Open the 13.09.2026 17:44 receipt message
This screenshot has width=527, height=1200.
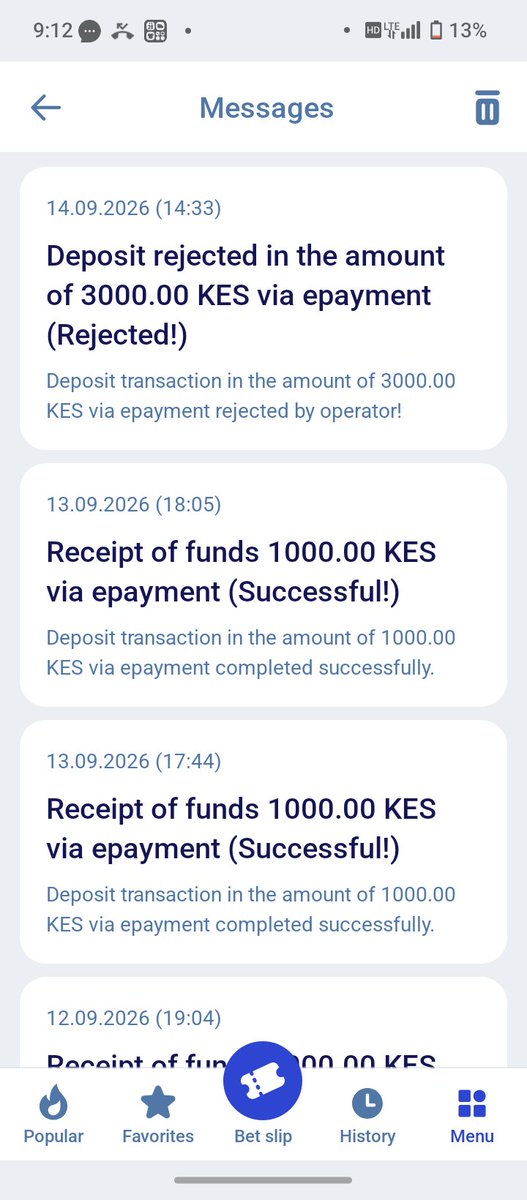263,842
